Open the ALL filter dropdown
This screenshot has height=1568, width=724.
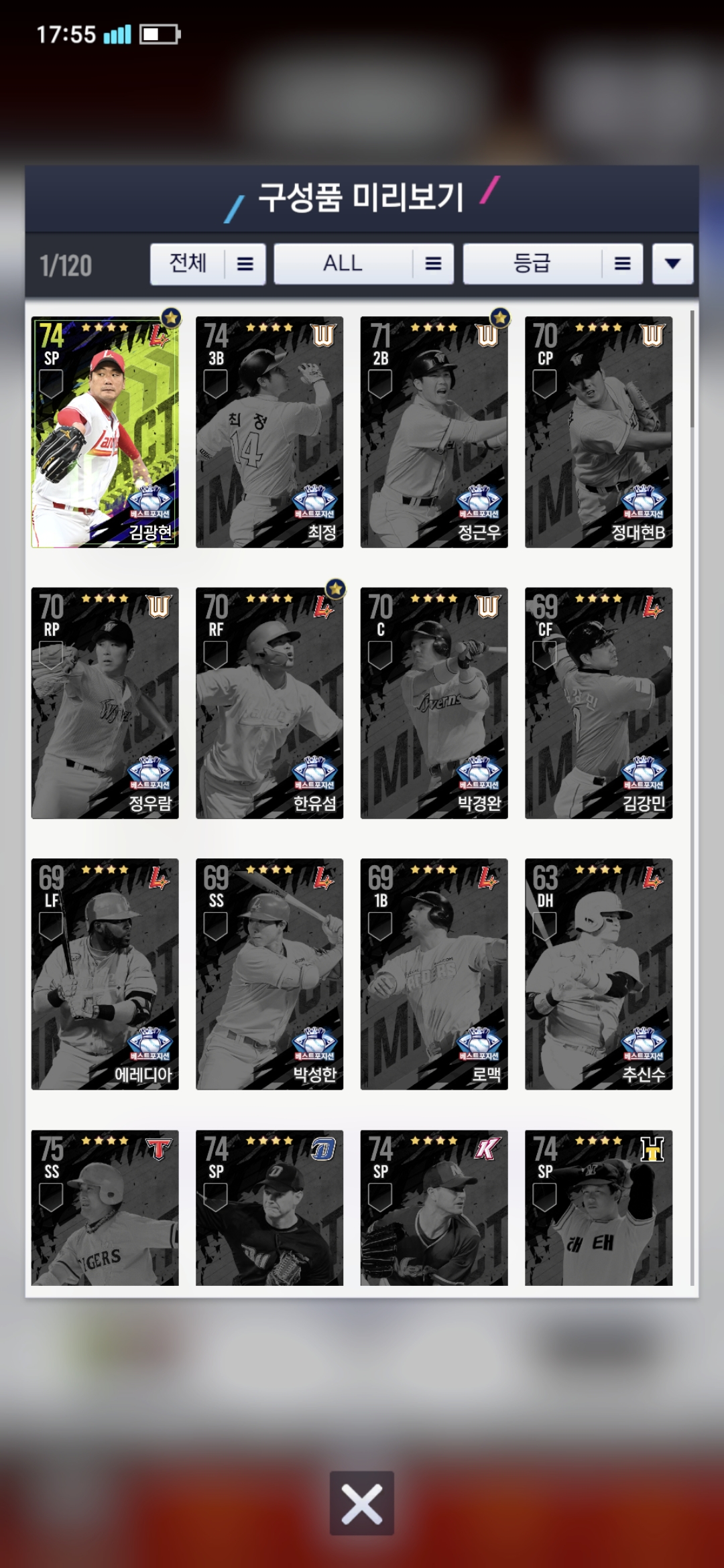(x=363, y=264)
